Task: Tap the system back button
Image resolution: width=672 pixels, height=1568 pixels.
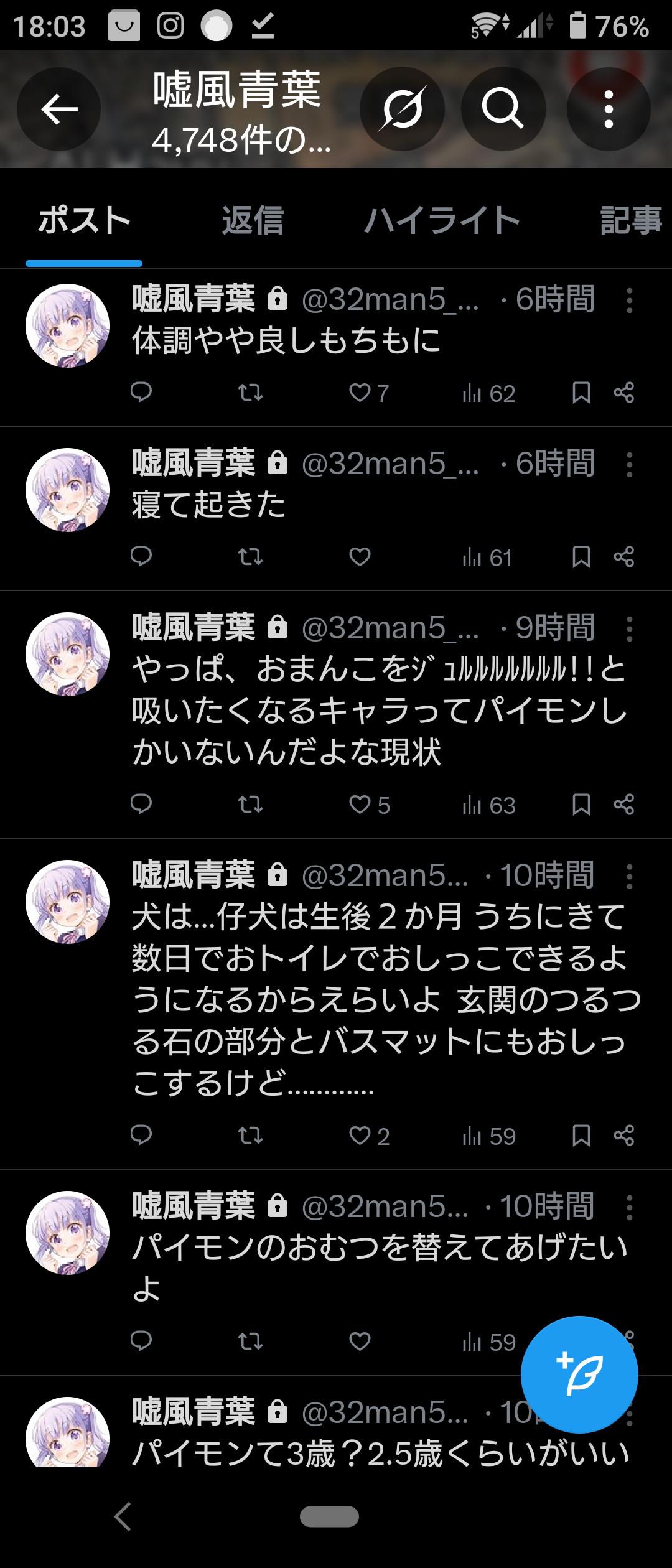Action: (x=123, y=1516)
